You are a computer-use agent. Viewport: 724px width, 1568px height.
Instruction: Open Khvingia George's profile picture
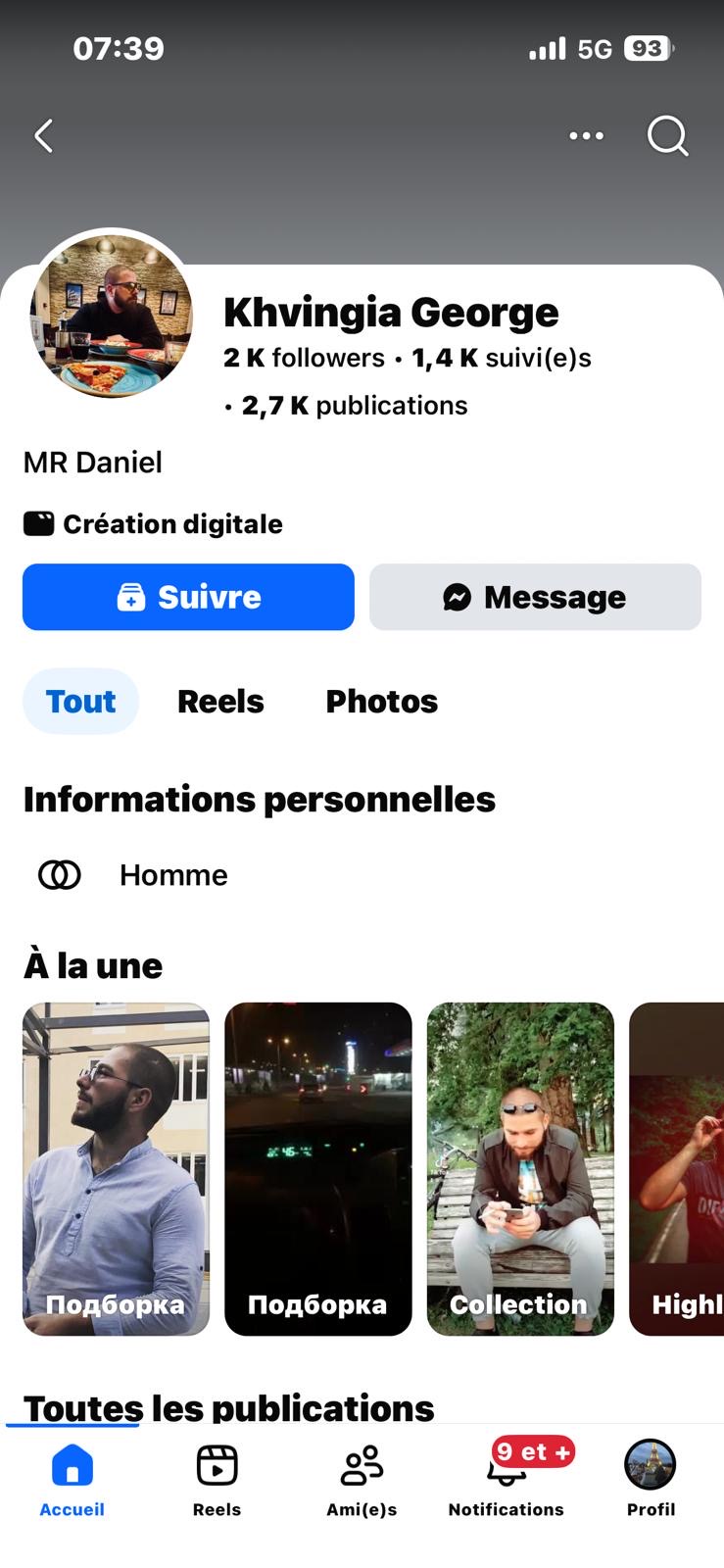(112, 316)
